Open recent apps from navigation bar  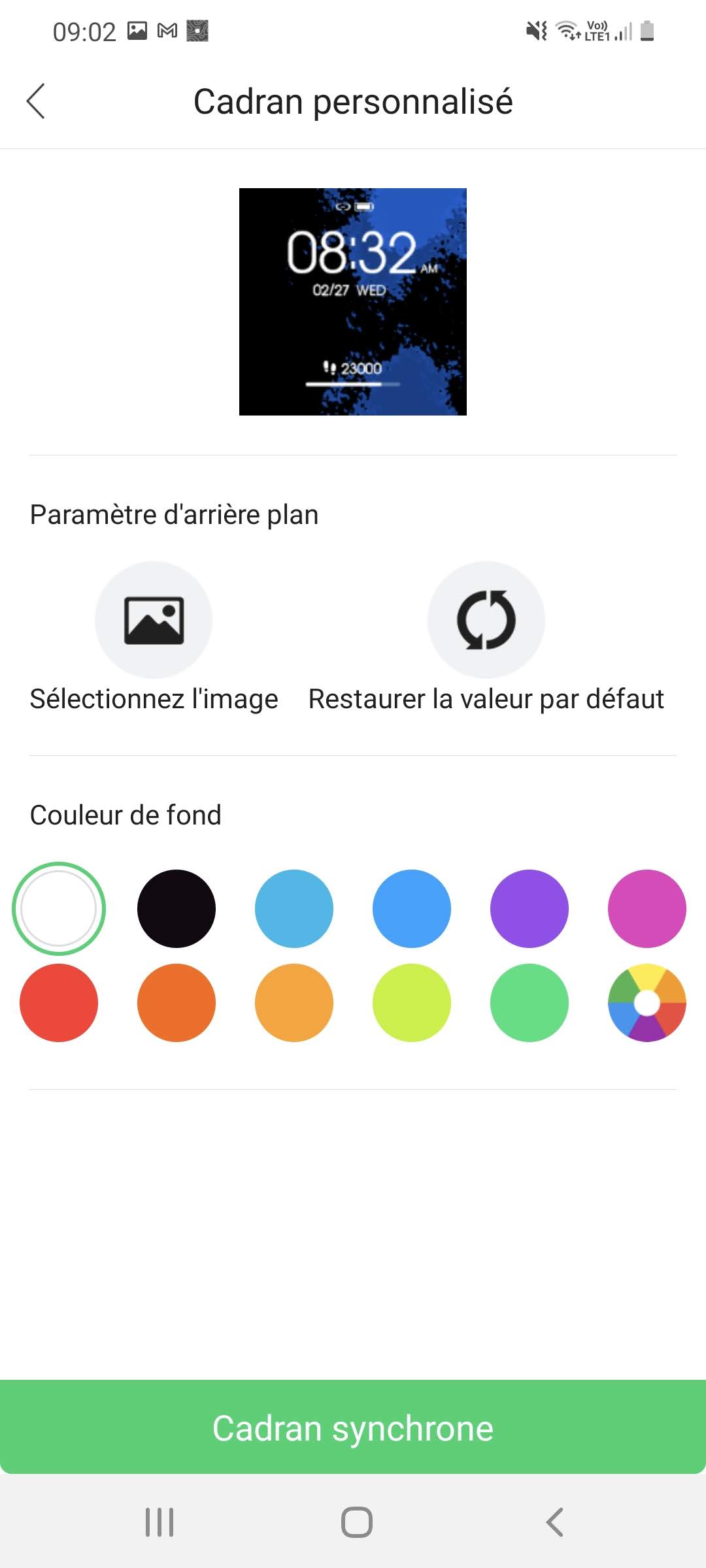click(x=160, y=1522)
